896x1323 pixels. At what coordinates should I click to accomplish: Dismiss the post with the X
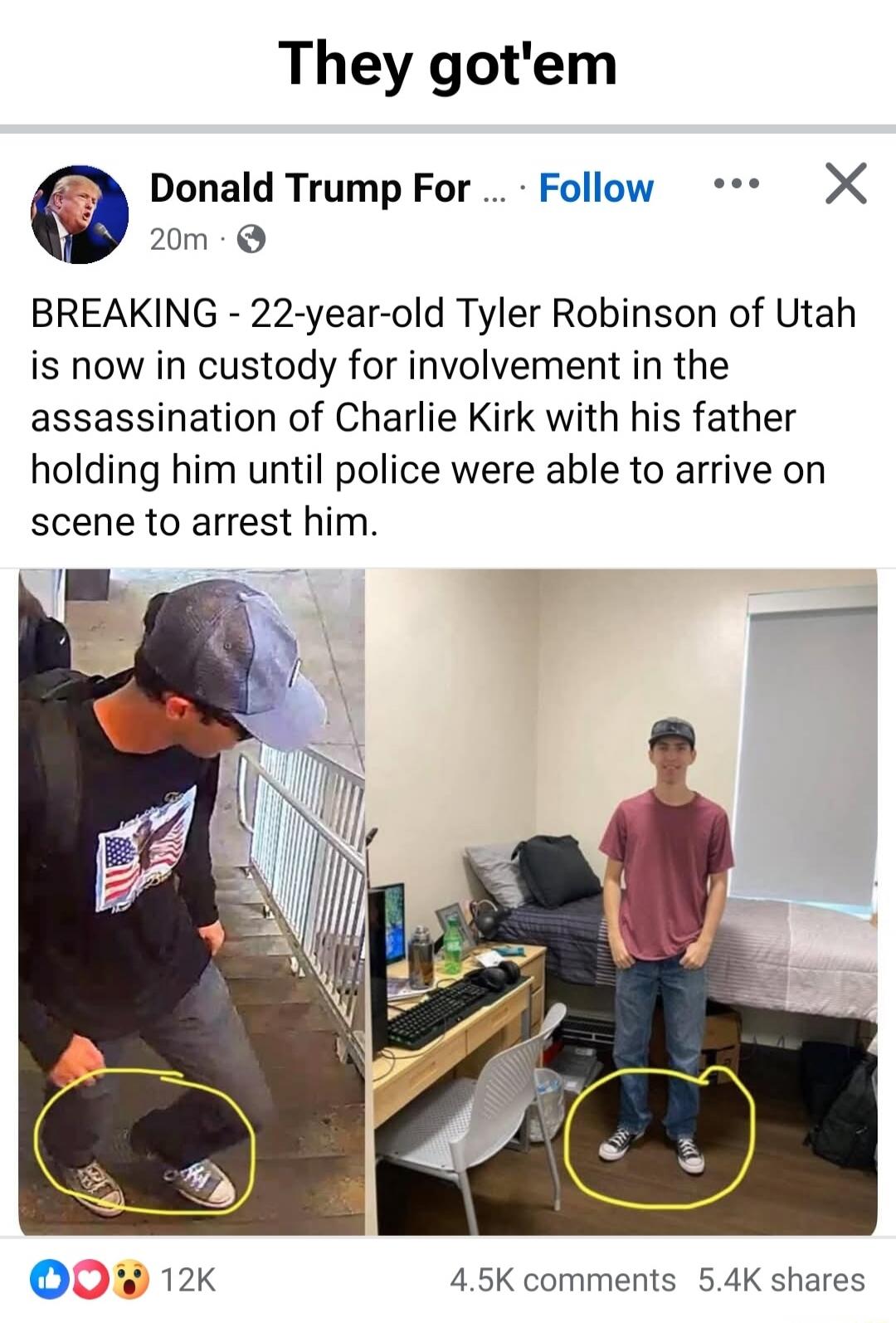coord(845,184)
